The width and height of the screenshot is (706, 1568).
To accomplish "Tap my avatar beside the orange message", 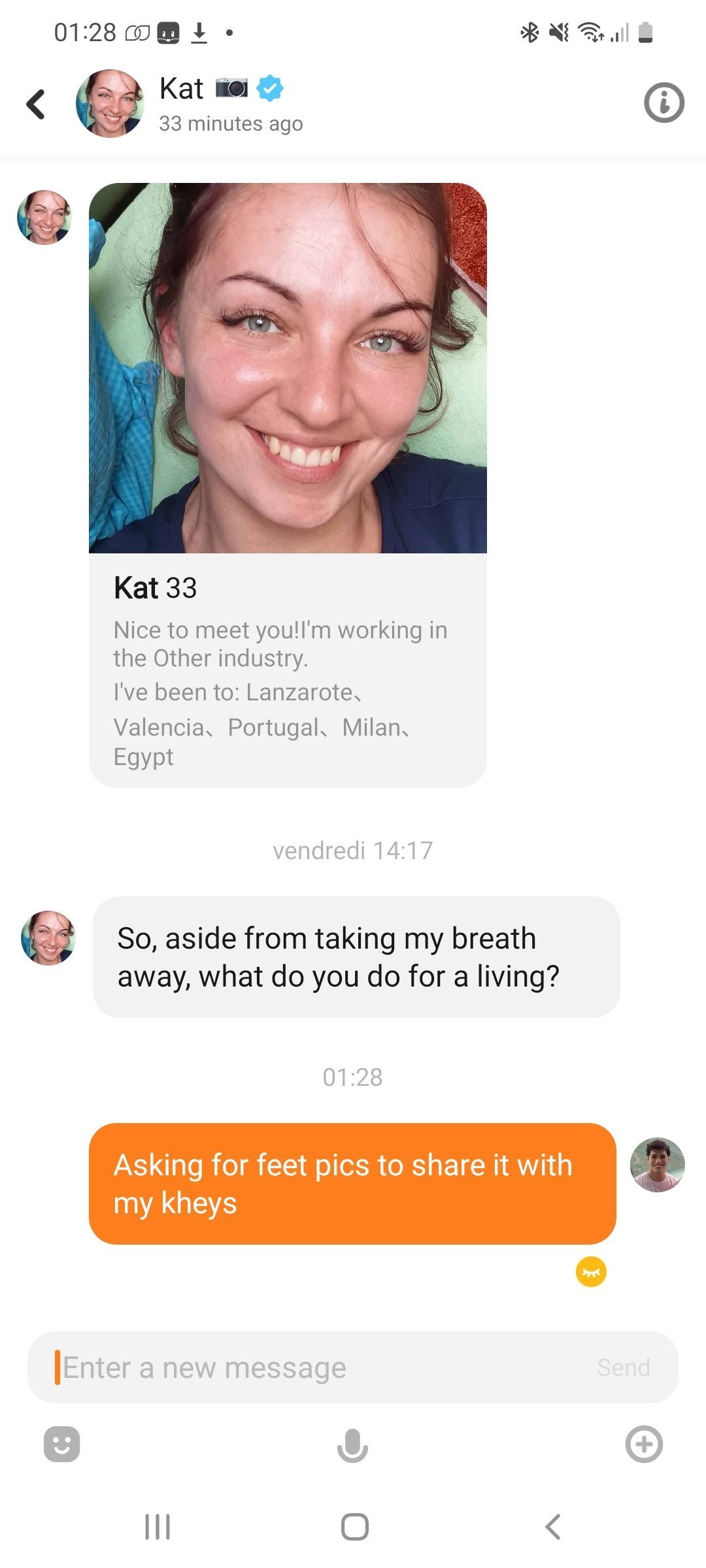I will click(657, 1165).
